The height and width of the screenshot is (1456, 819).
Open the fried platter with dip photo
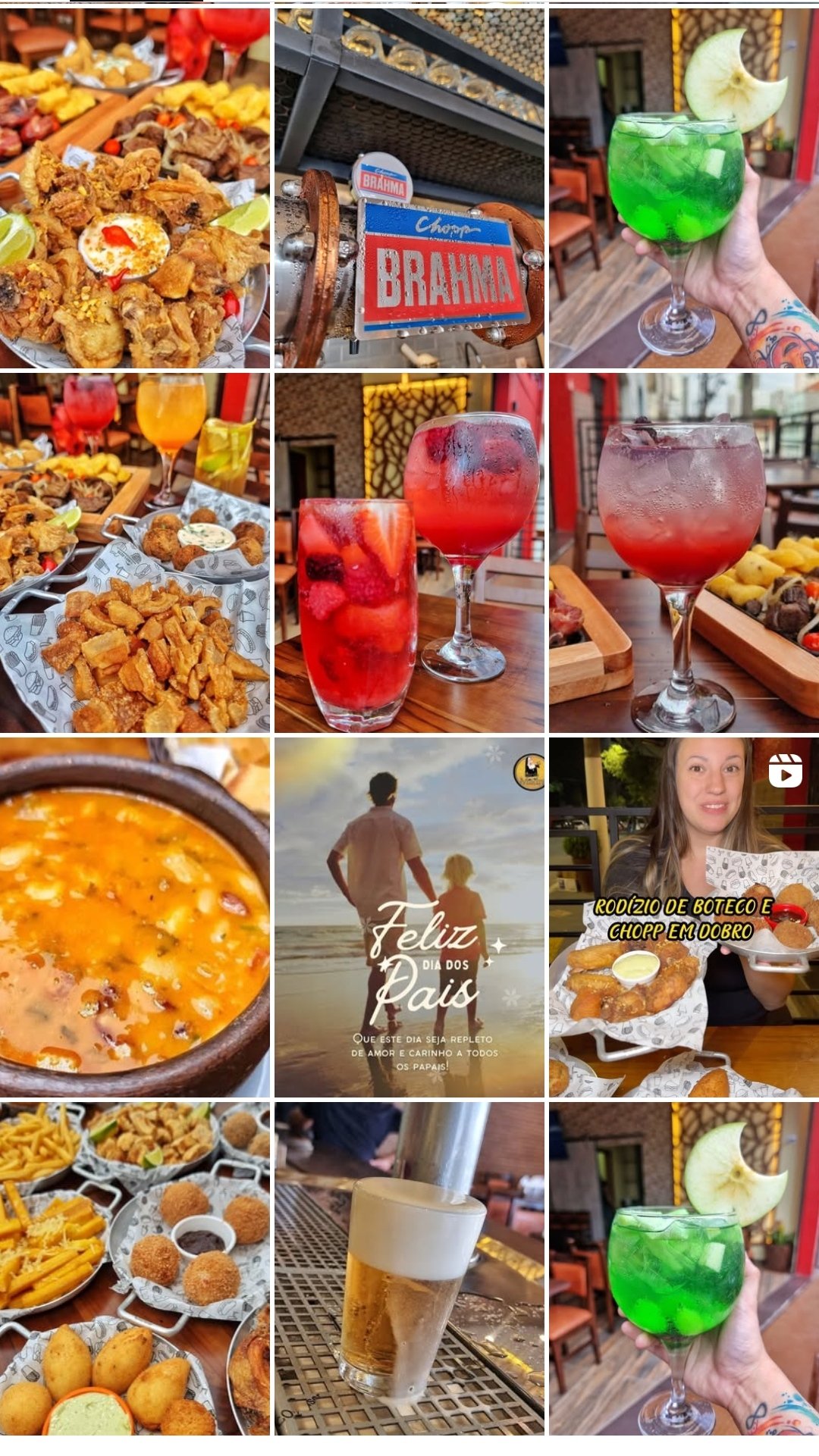[x=135, y=188]
